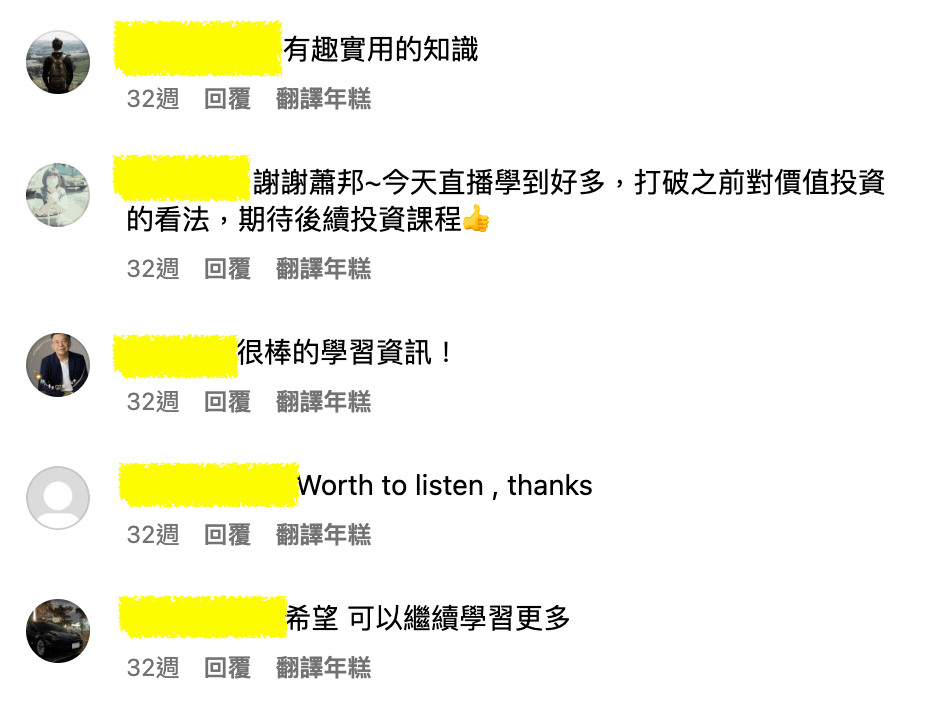
Task: Translate the 希望可以繼續學習更多 comment
Action: [x=323, y=667]
